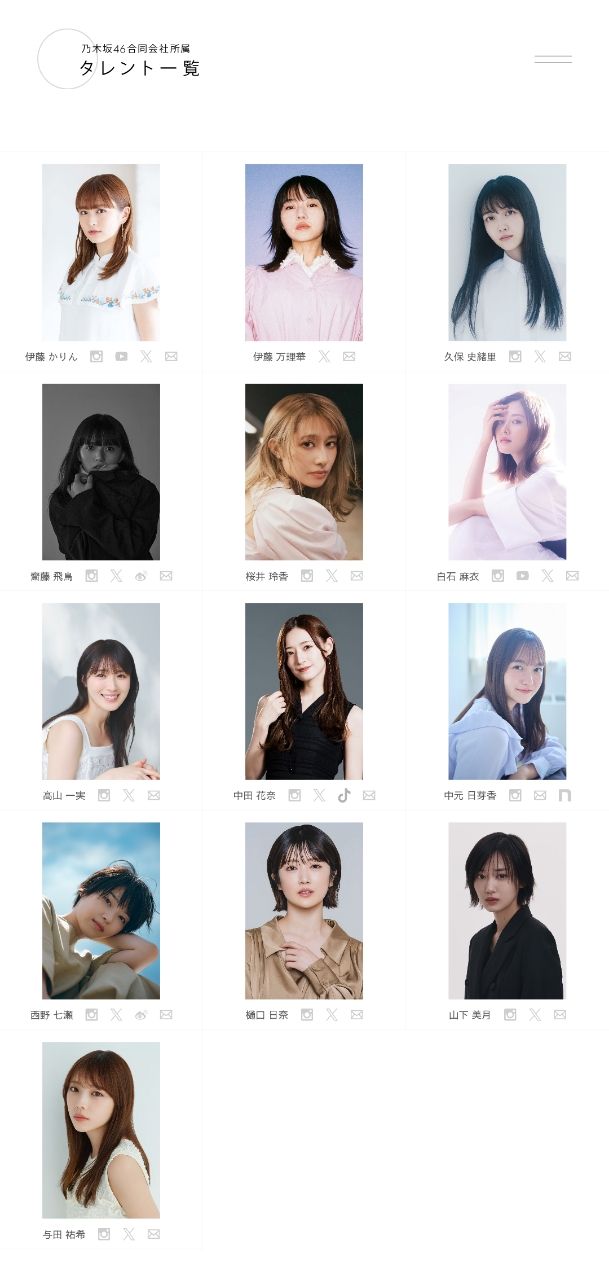Open 西野 七瀬's X profile
609x1280 pixels.
(x=116, y=1015)
